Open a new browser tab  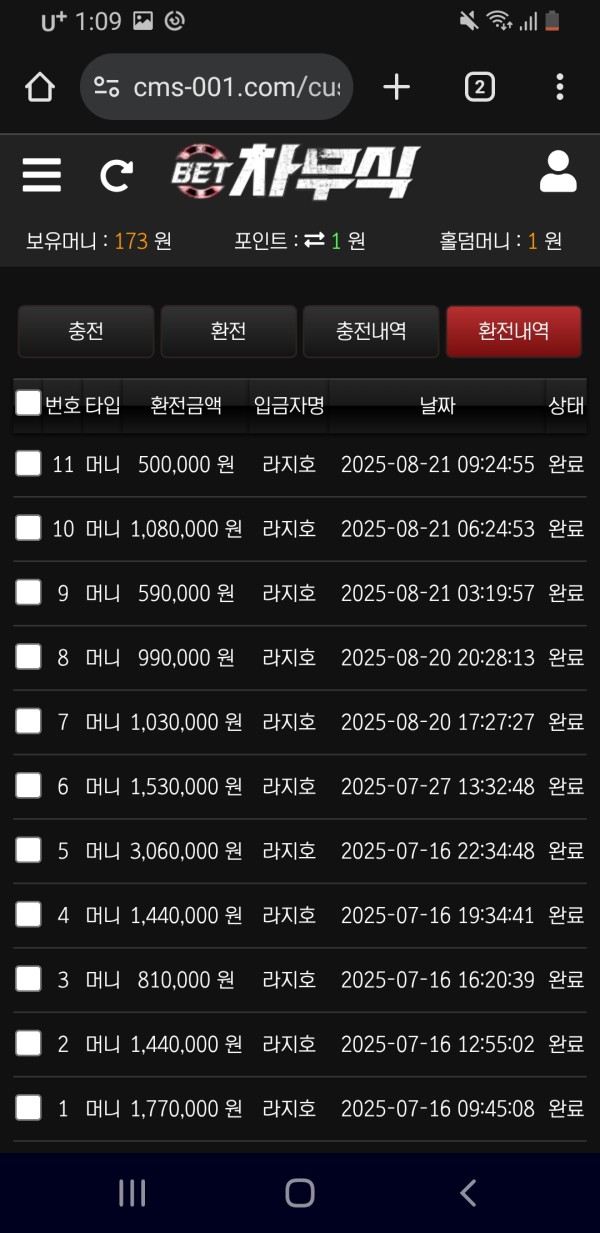(397, 88)
